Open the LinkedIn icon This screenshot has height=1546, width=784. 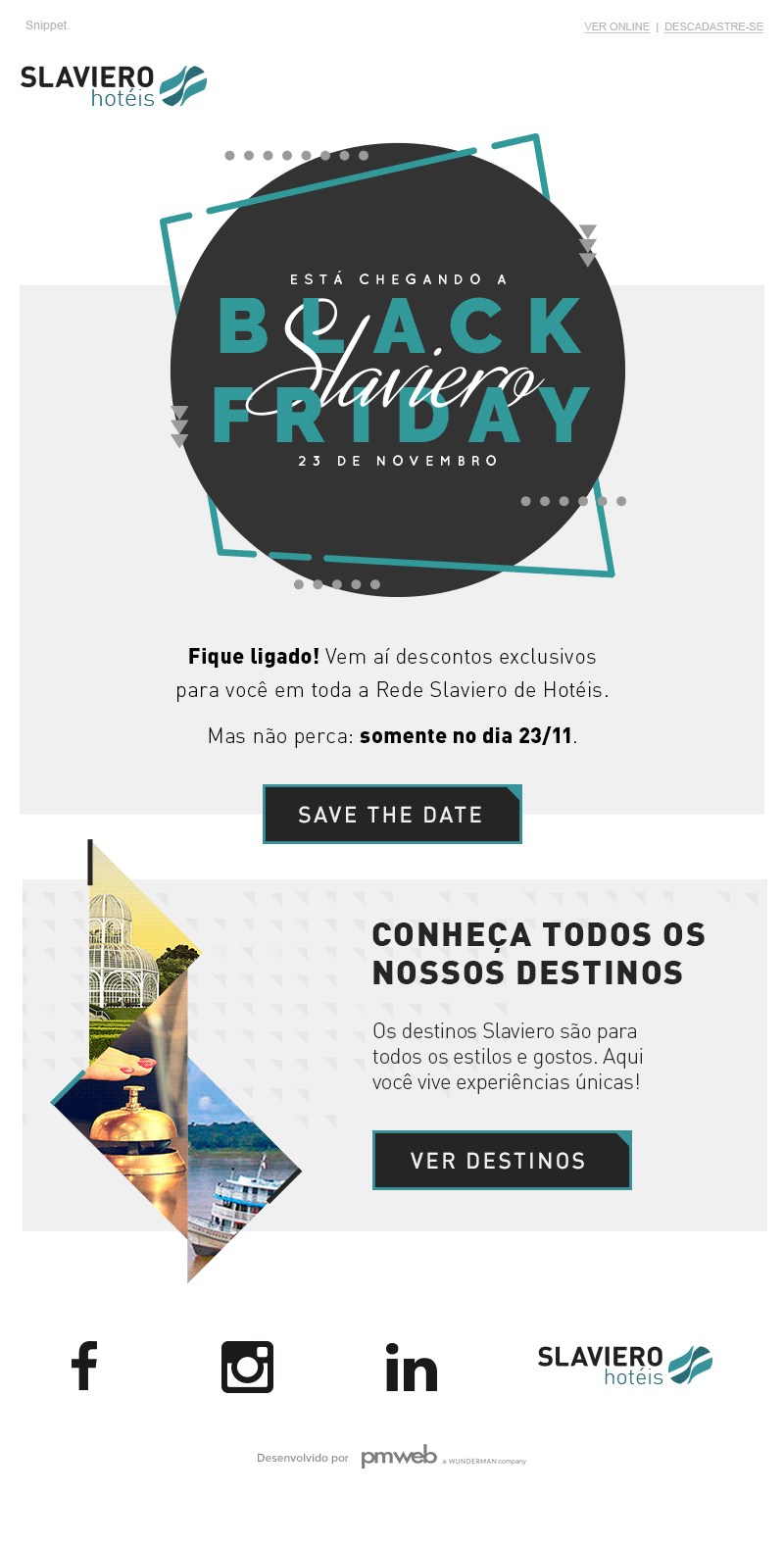[412, 1368]
